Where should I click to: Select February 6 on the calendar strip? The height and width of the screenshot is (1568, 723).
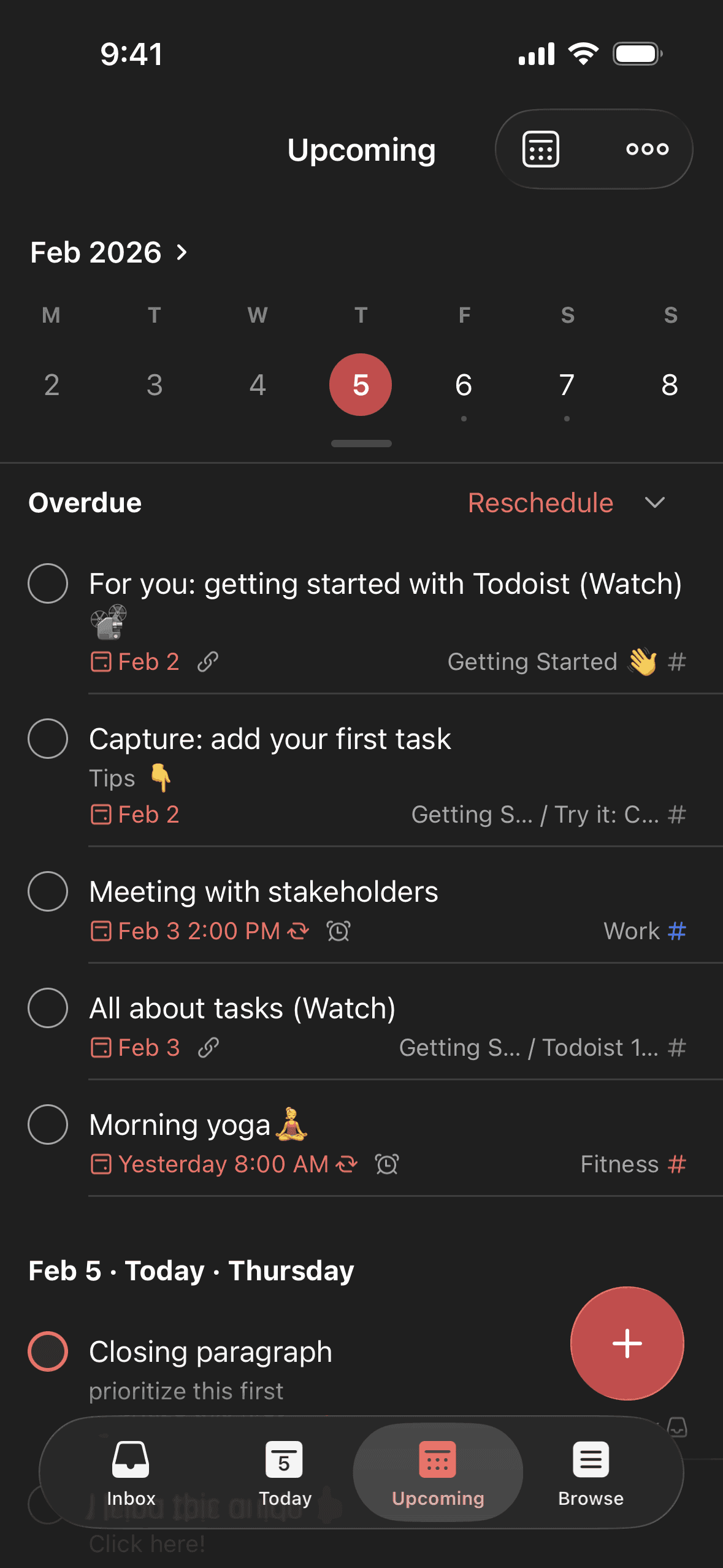464,385
